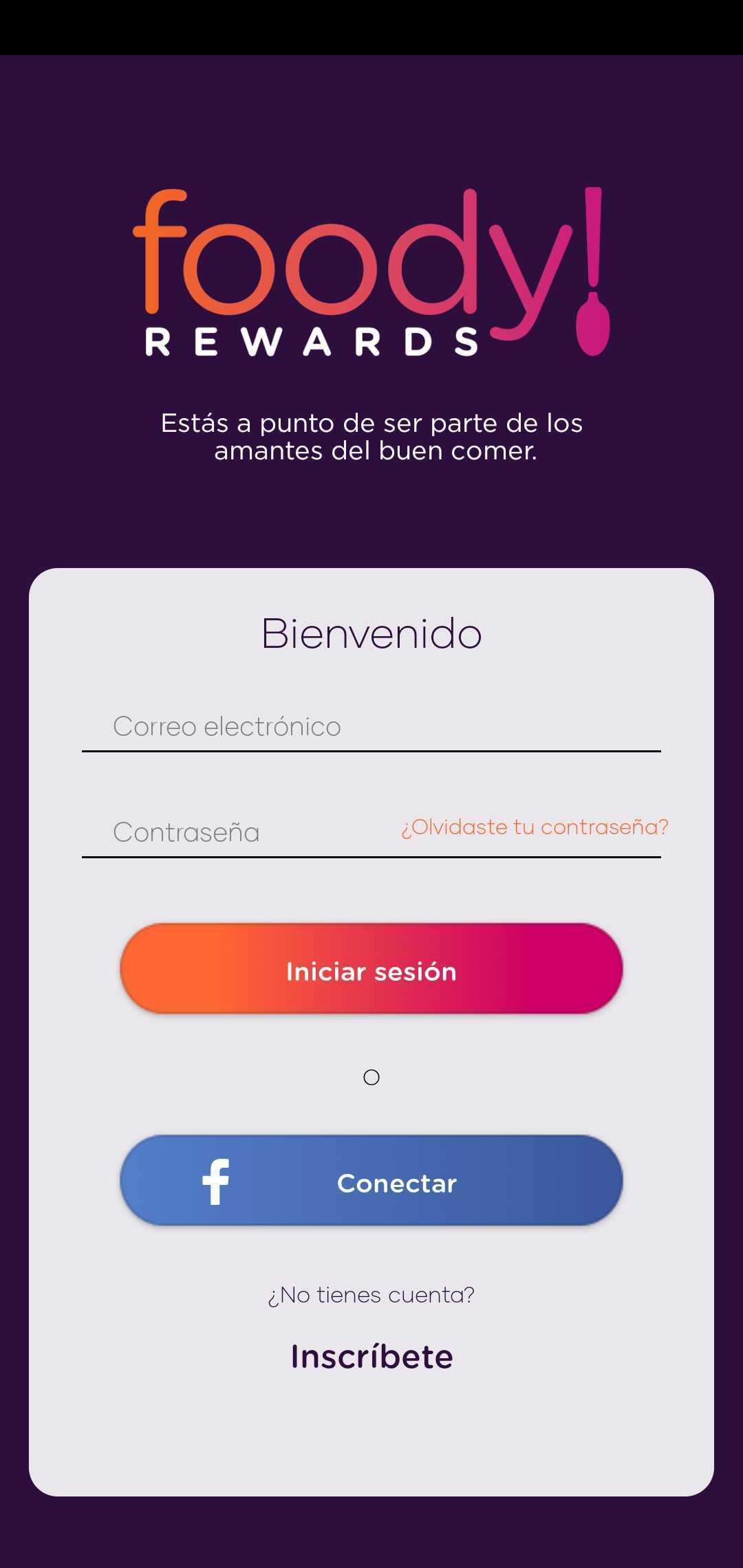The image size is (743, 1568).
Task: Tap the Correo electrónico field
Action: tap(371, 727)
